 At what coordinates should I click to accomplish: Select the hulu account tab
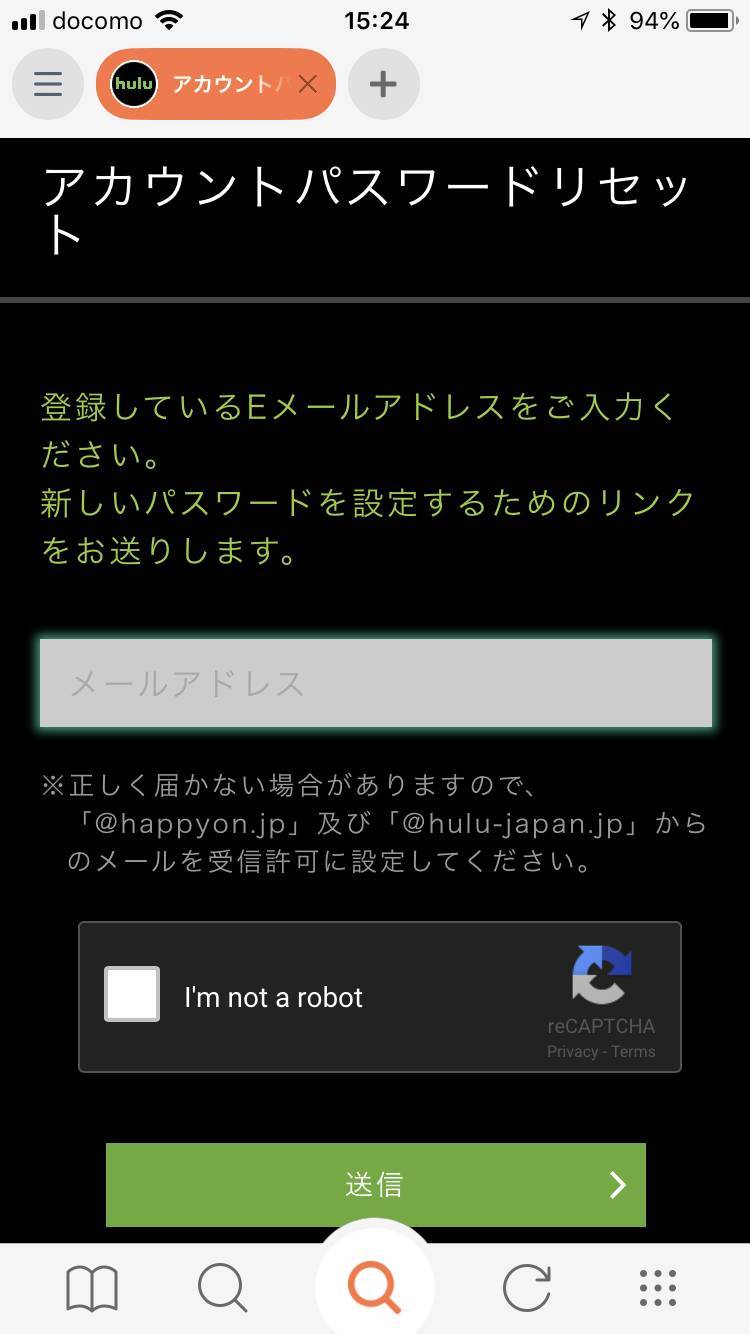tap(200, 84)
